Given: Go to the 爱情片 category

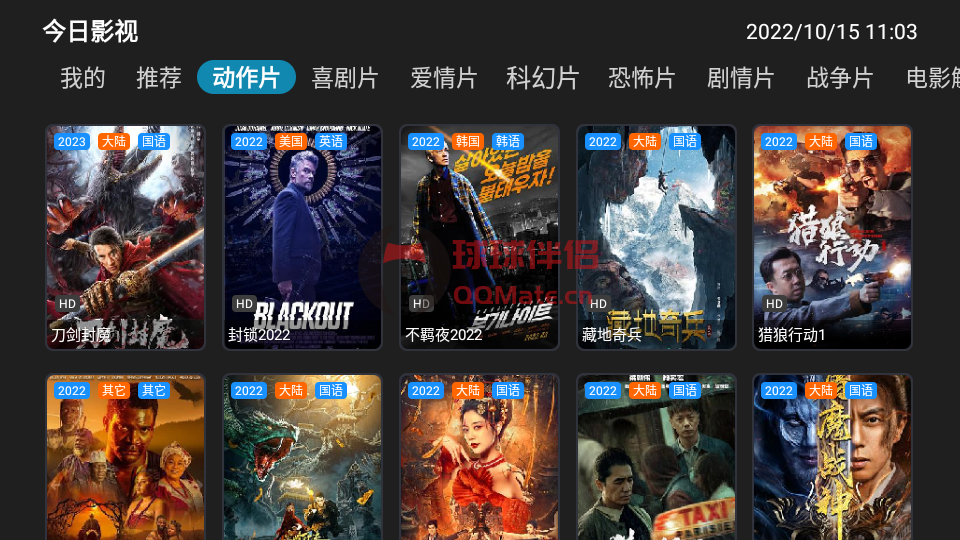Looking at the screenshot, I should [x=444, y=78].
